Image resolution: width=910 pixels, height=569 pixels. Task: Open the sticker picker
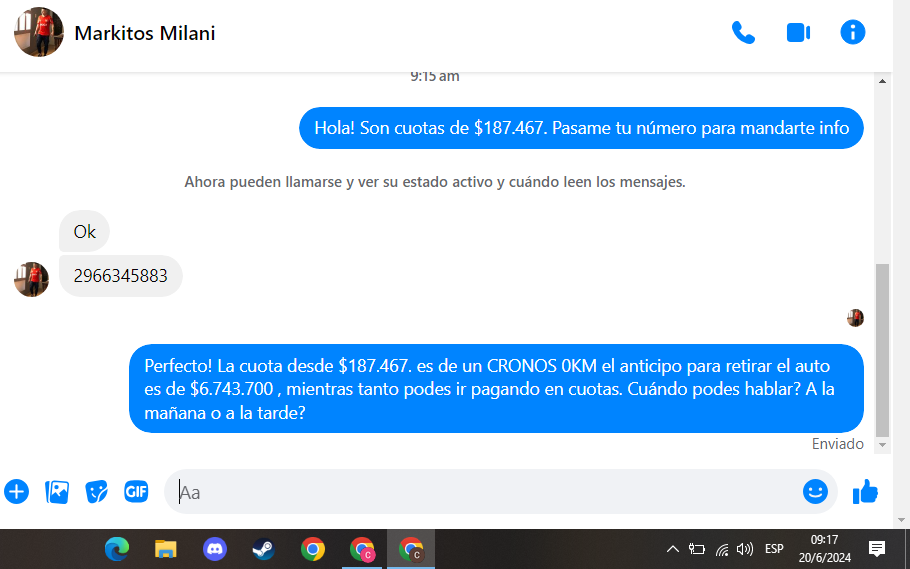tap(96, 491)
